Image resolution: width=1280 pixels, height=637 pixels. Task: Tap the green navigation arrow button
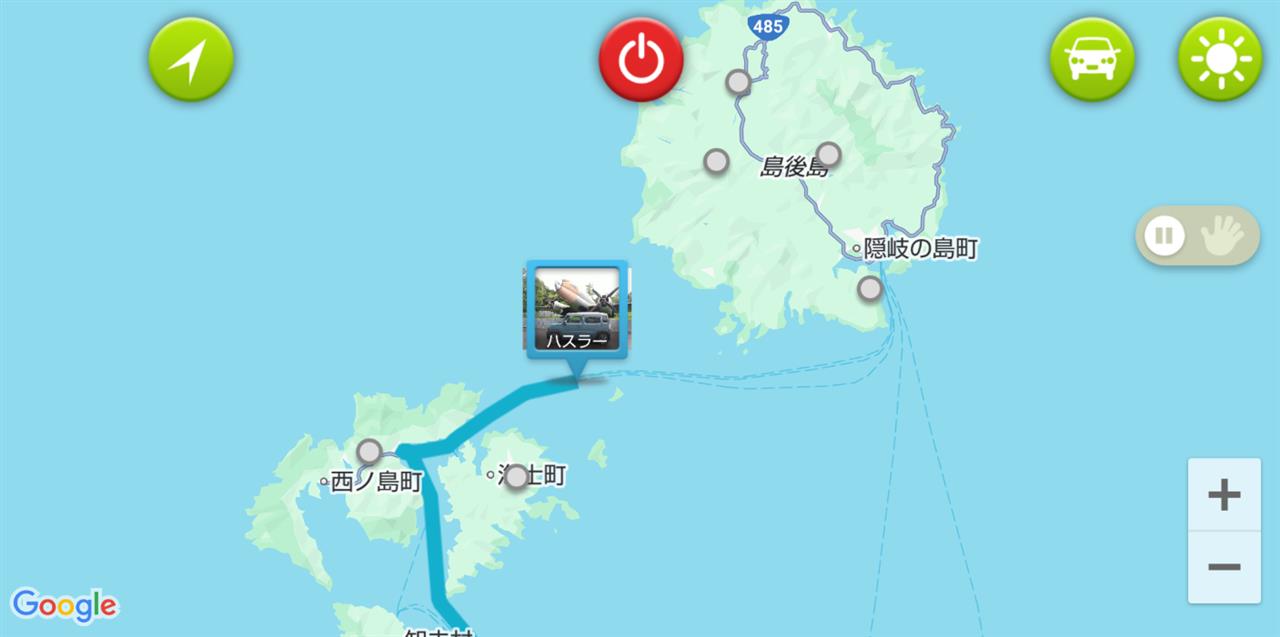191,60
